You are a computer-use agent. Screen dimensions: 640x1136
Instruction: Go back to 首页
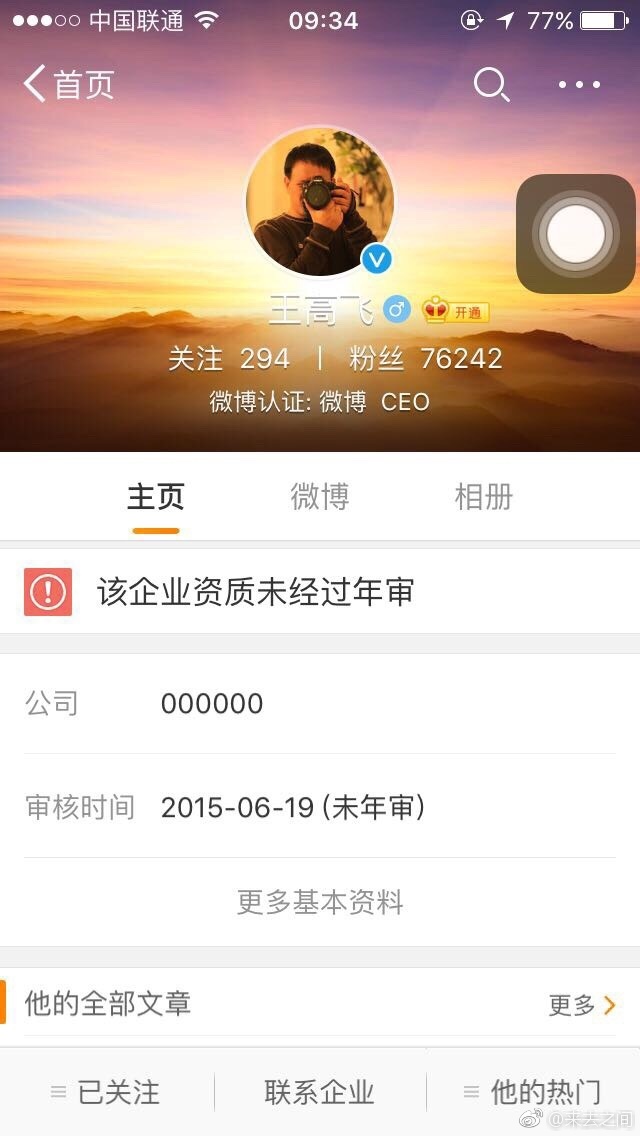tap(68, 84)
